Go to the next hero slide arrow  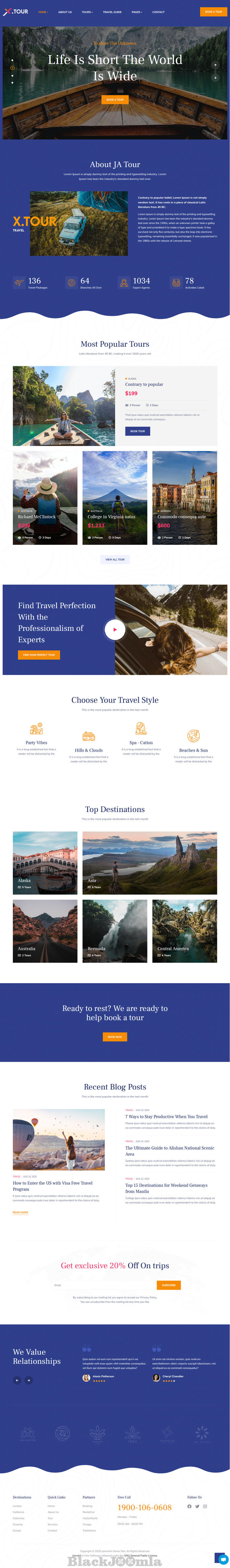tap(215, 77)
